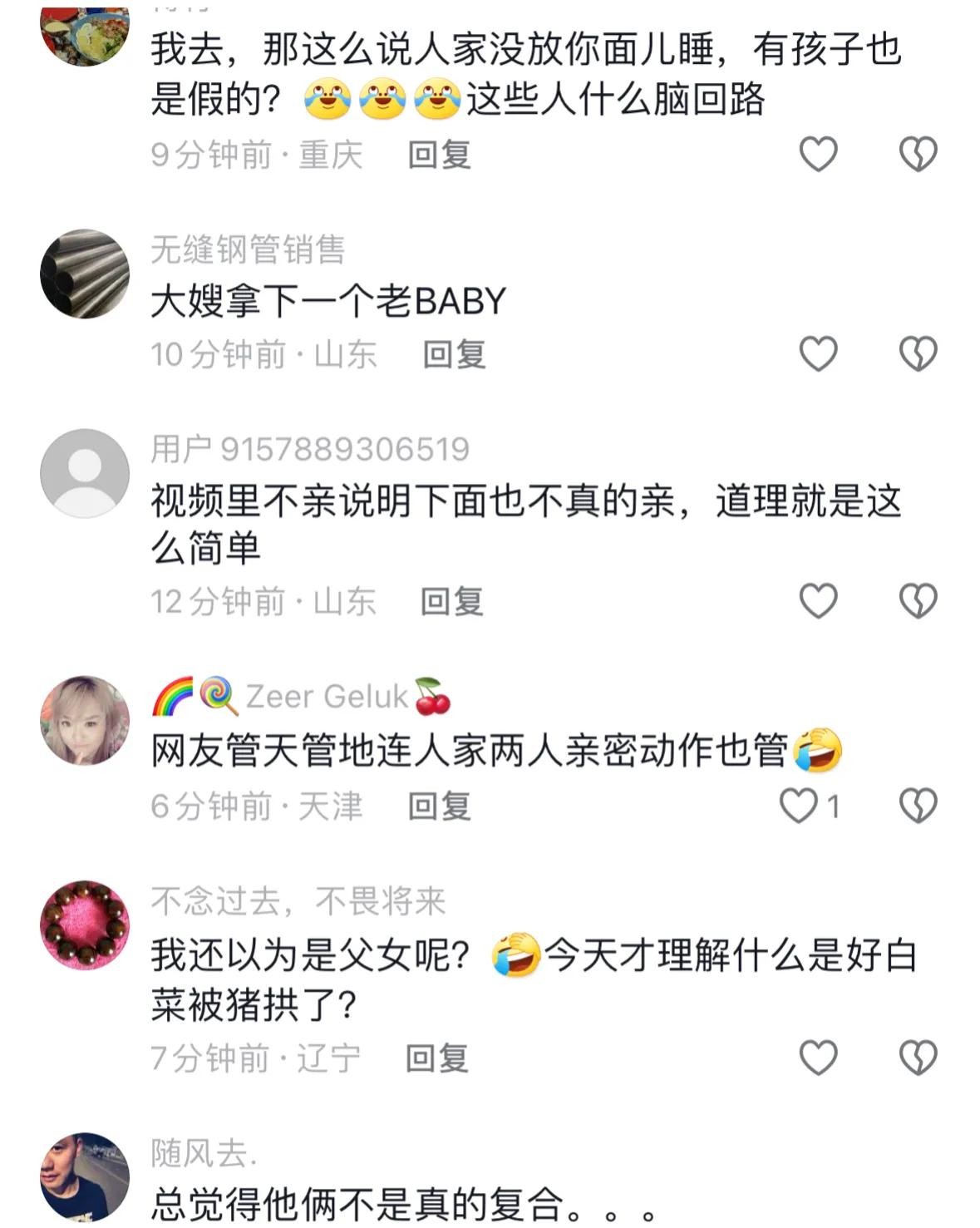The height and width of the screenshot is (1228, 980).
Task: Open 无缝钢管销售's profile avatar
Action: click(85, 274)
